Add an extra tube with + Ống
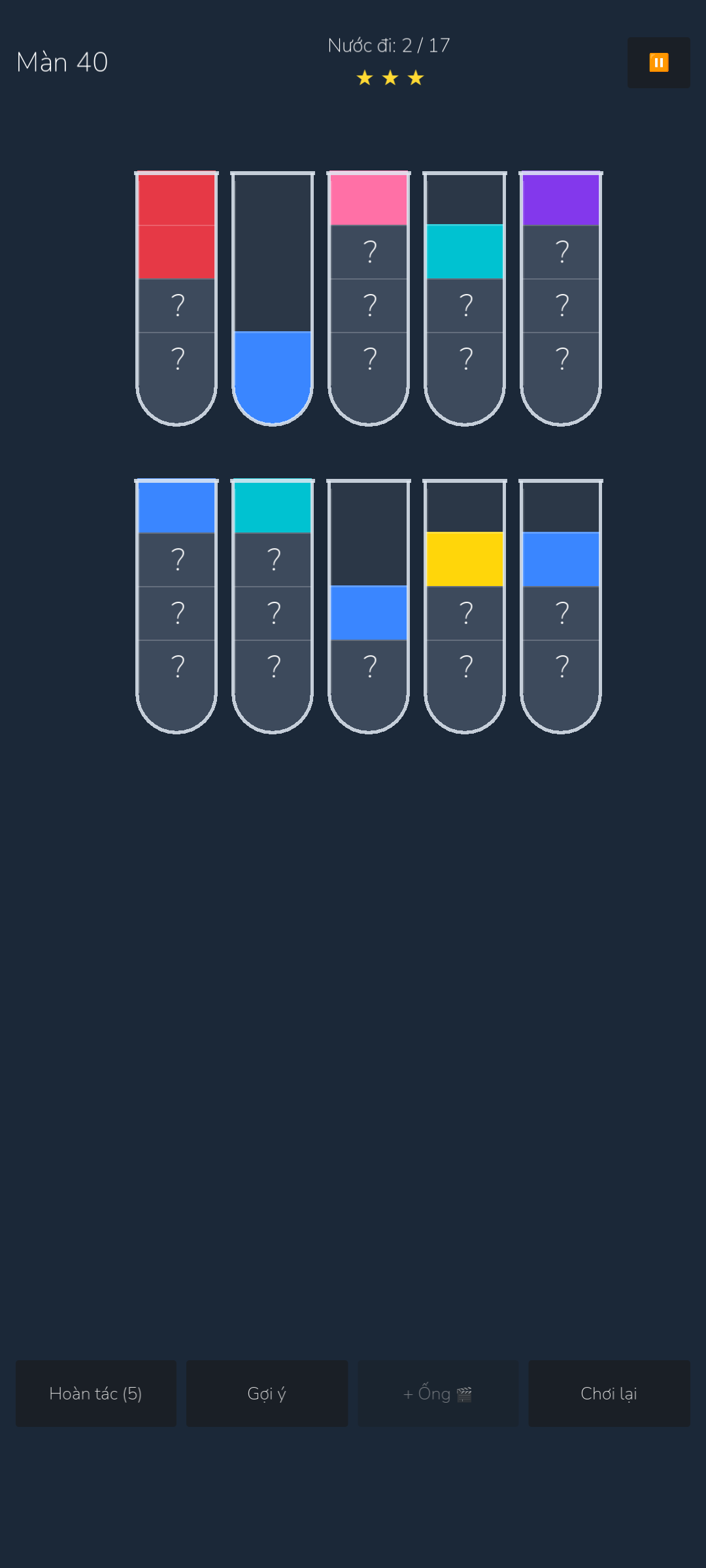 pyautogui.click(x=438, y=1394)
